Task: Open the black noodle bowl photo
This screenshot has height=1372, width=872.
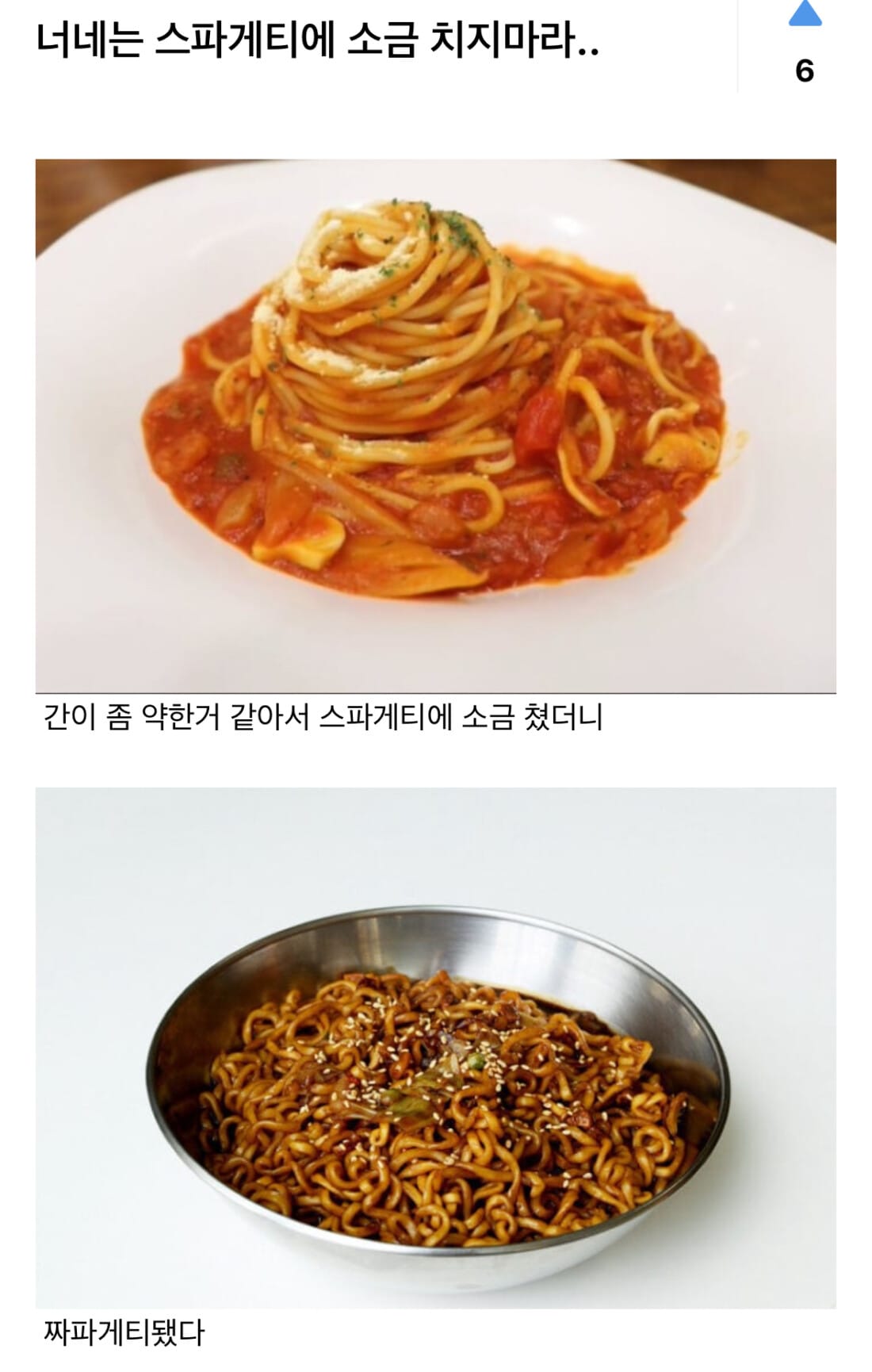Action: pos(435,1047)
